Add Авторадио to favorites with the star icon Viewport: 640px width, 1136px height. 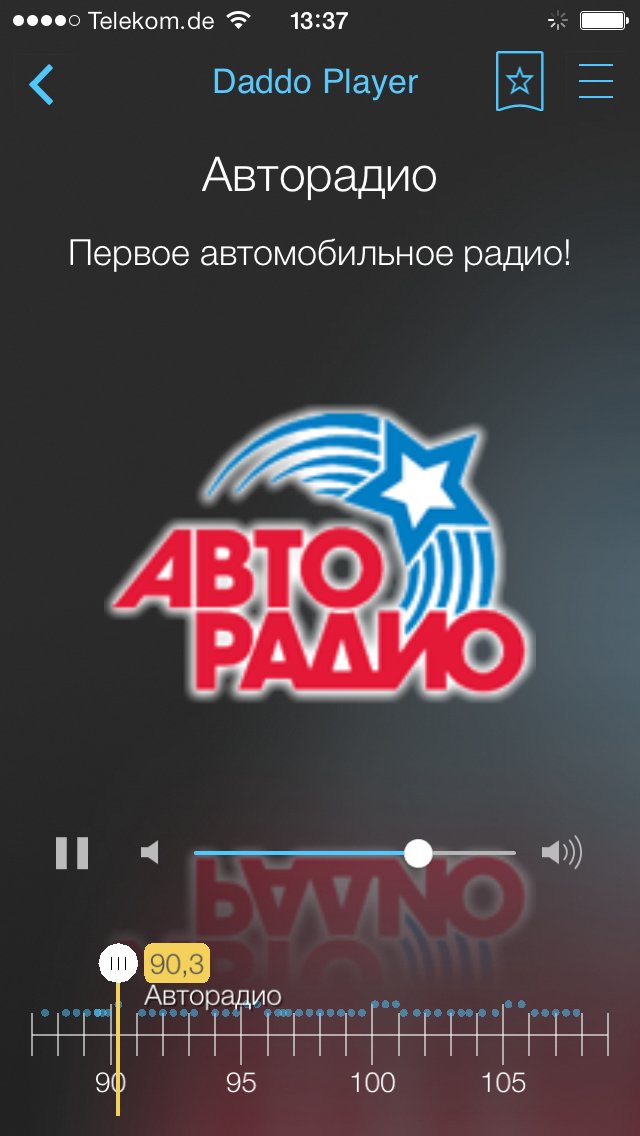519,81
